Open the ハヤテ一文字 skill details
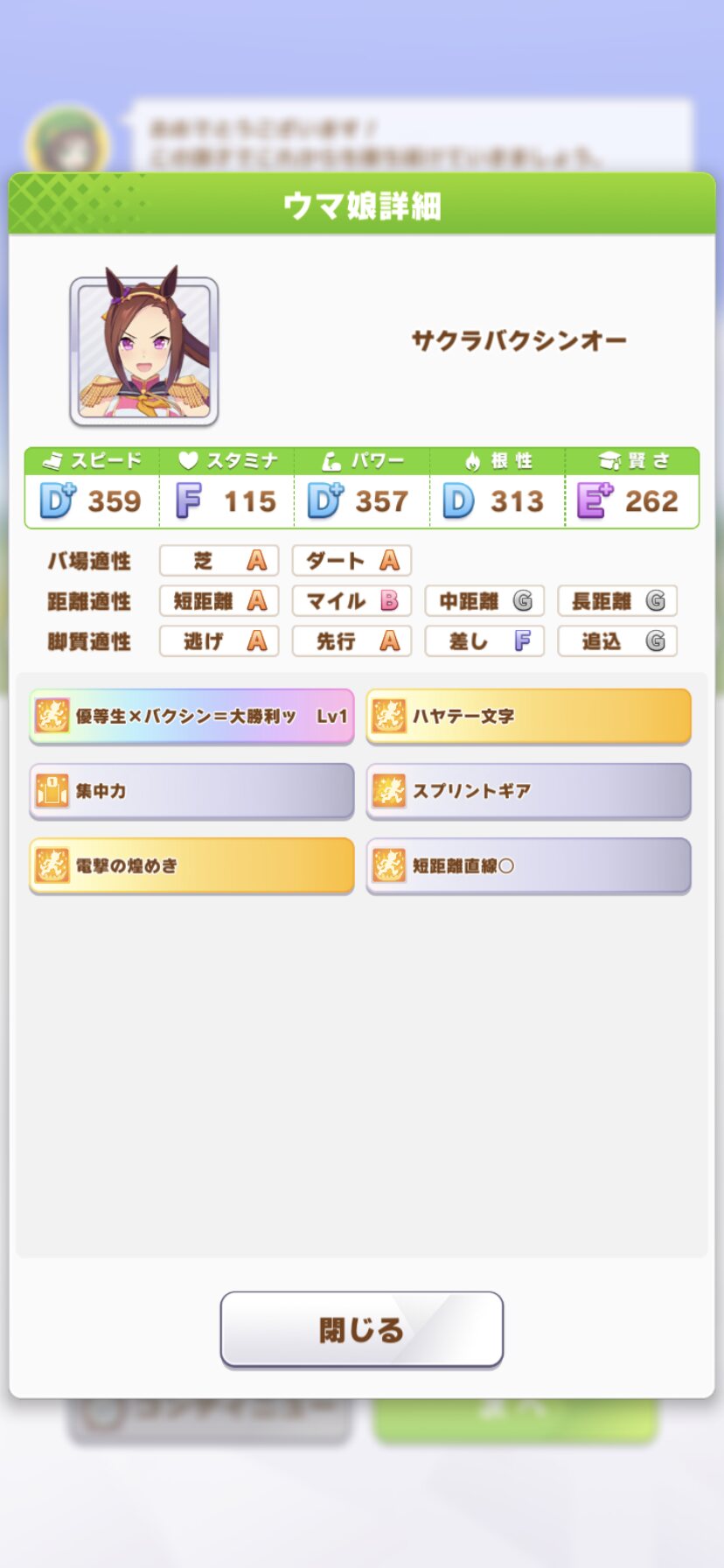 point(528,716)
